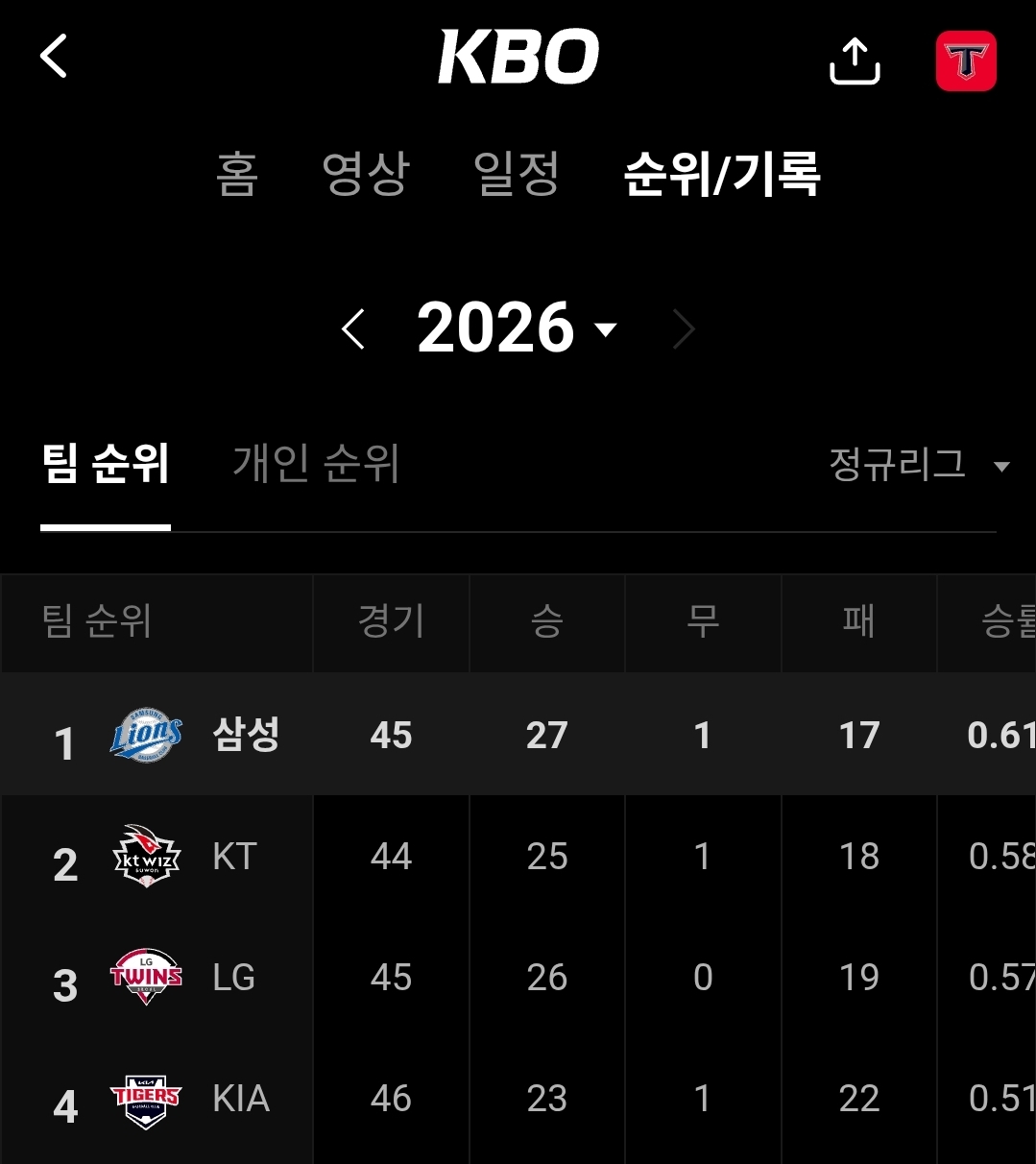Switch to the 영상 tab

point(366,174)
